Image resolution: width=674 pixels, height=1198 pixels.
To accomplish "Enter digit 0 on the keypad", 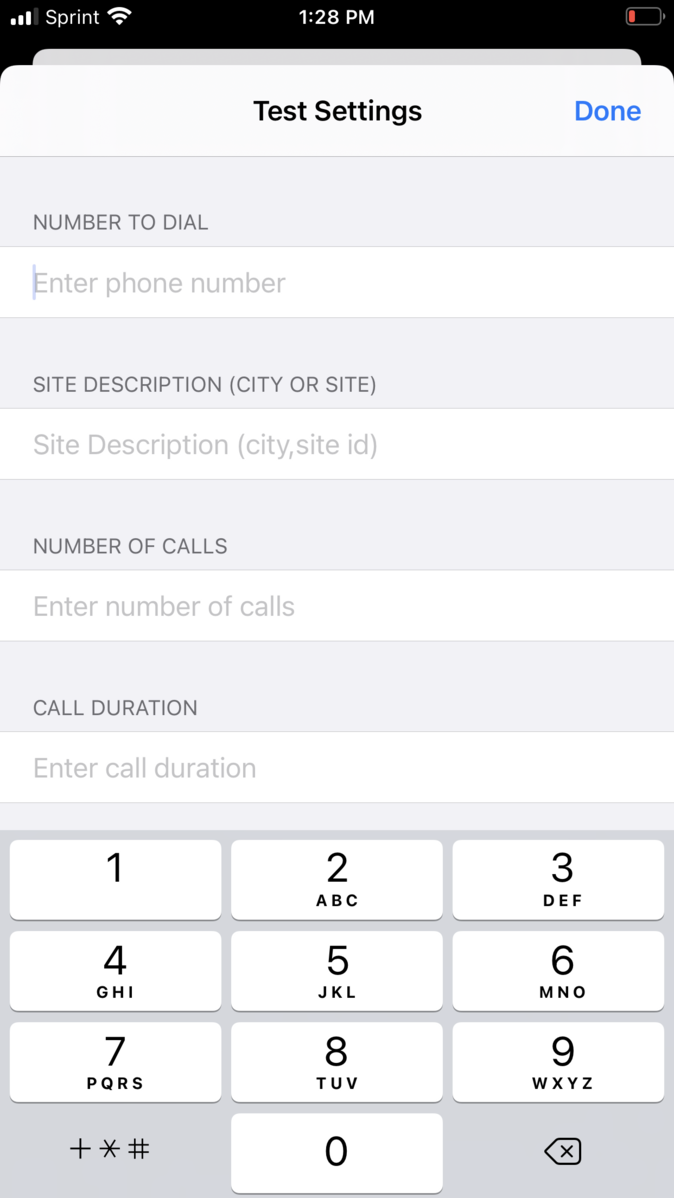I will click(x=337, y=1151).
